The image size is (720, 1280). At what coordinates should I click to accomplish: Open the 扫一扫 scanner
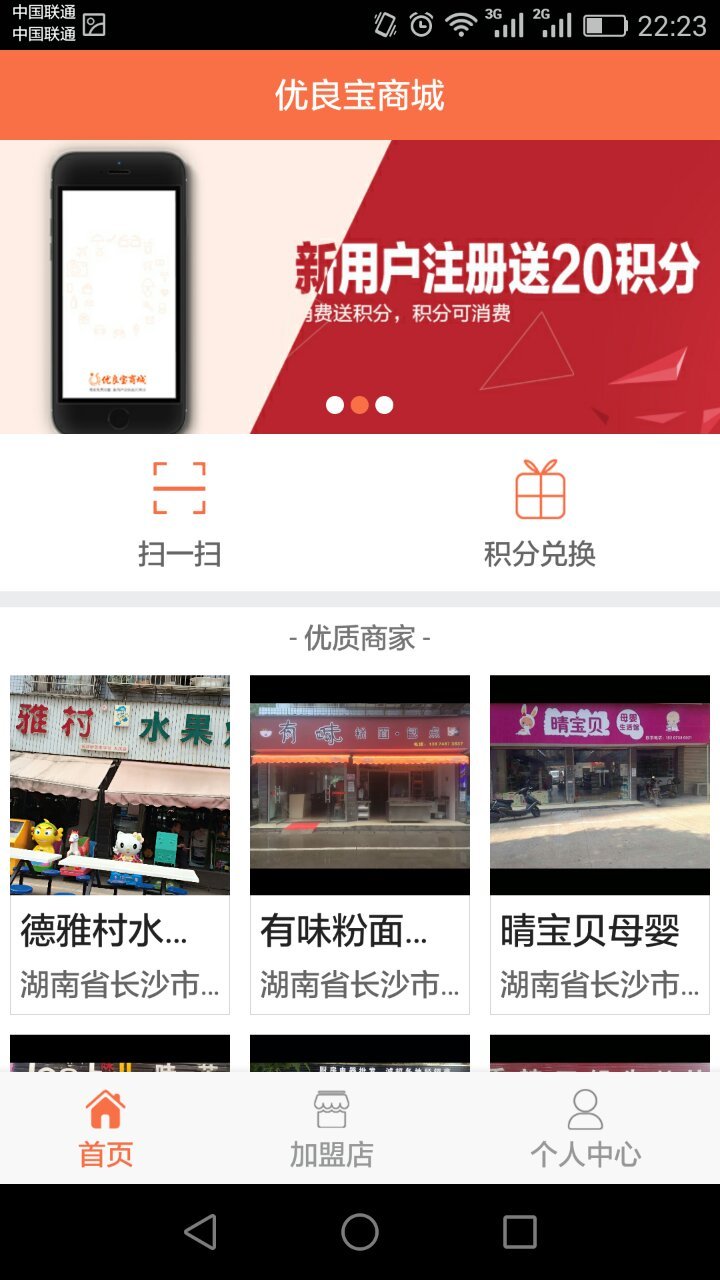coord(179,512)
